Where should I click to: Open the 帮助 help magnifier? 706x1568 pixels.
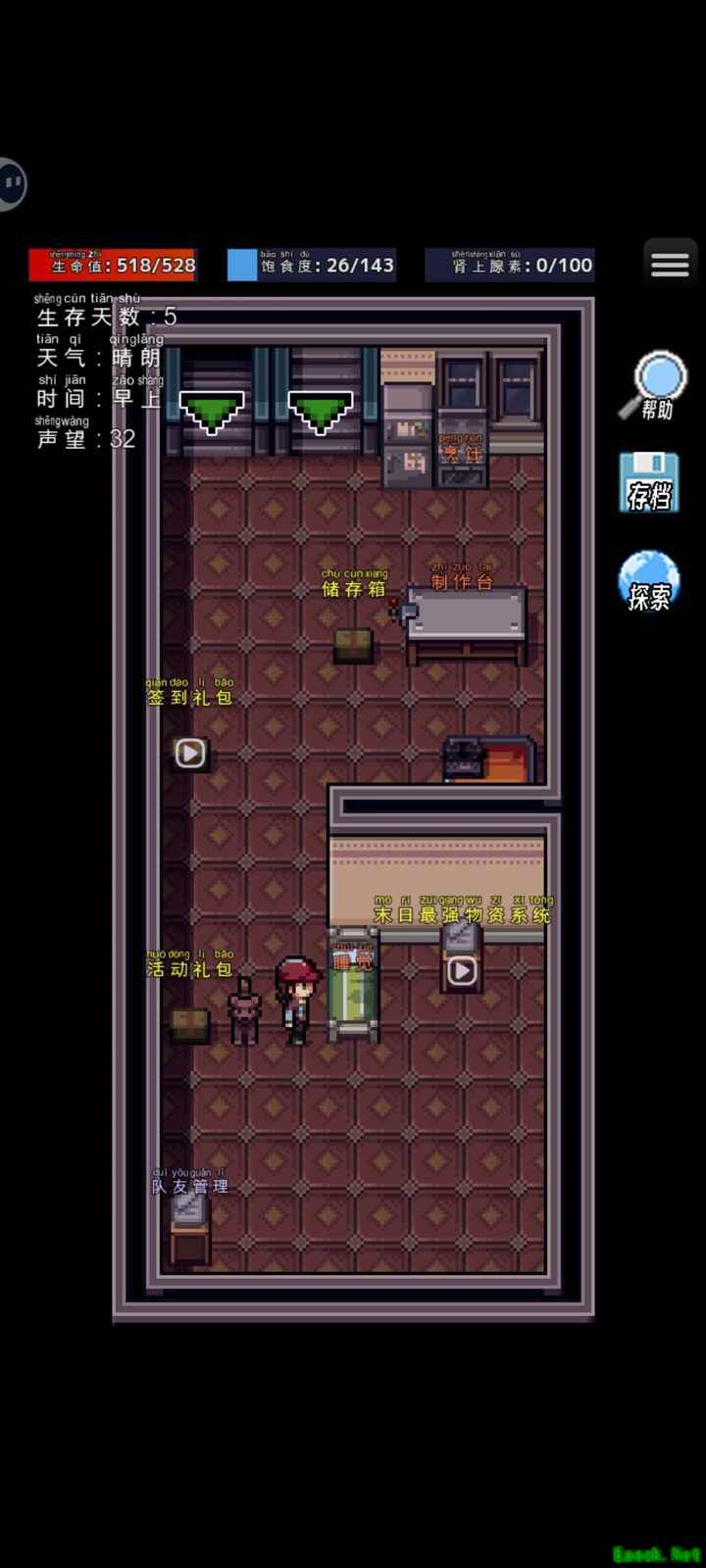(654, 386)
